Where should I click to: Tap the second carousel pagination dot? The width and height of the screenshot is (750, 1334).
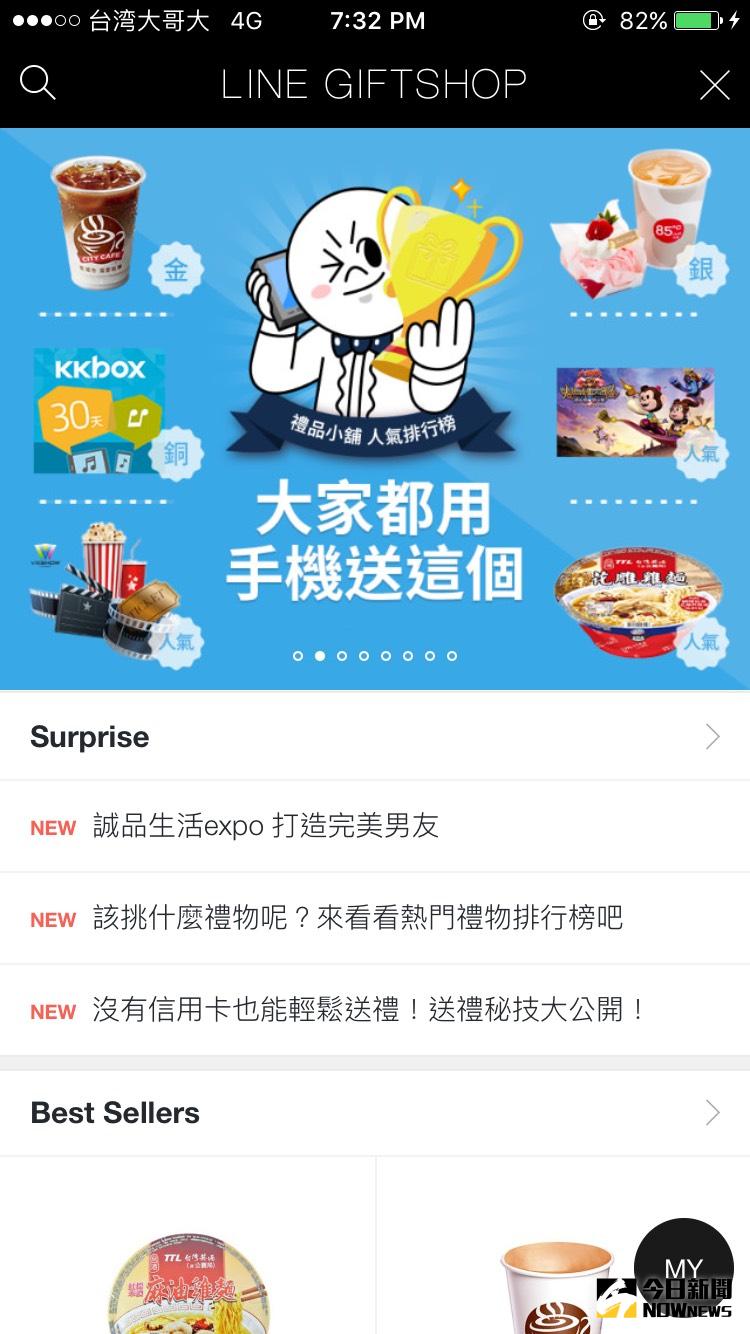point(320,656)
